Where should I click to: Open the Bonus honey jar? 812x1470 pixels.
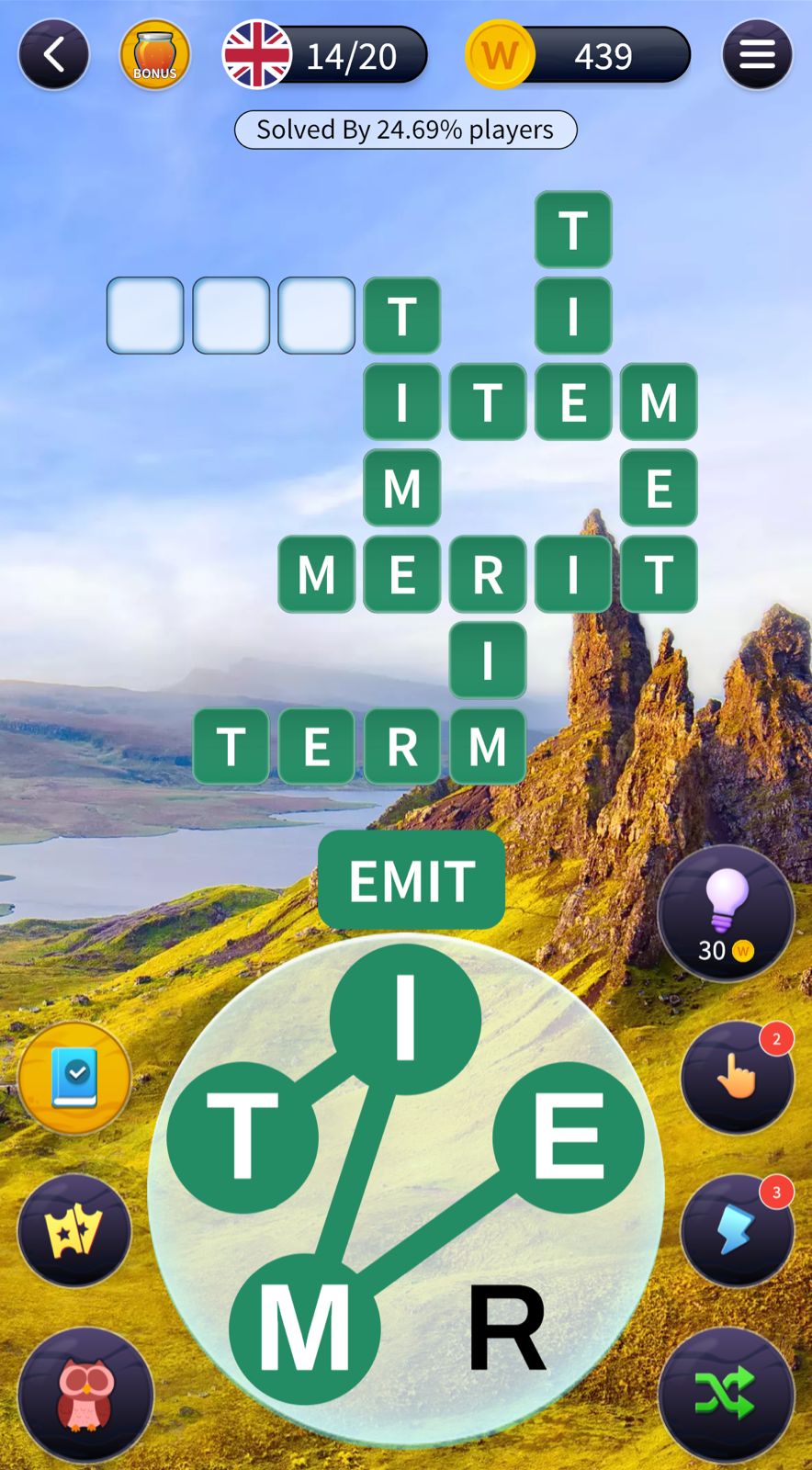coord(154,55)
